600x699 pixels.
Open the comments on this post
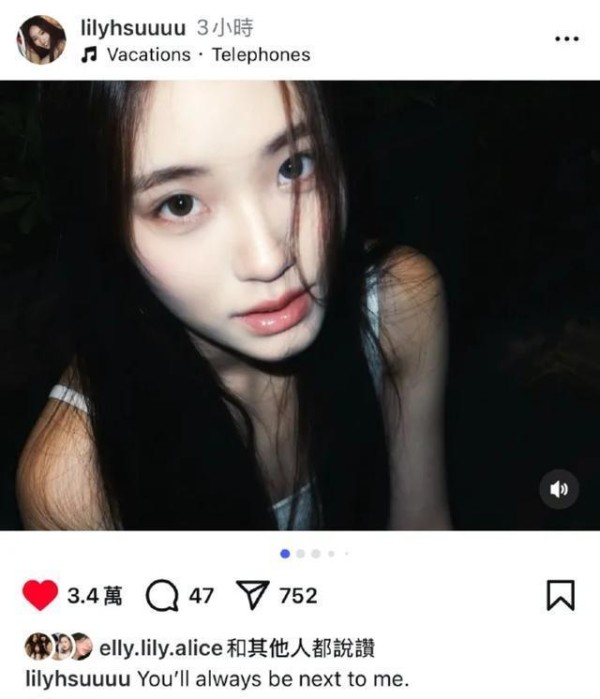[x=161, y=596]
